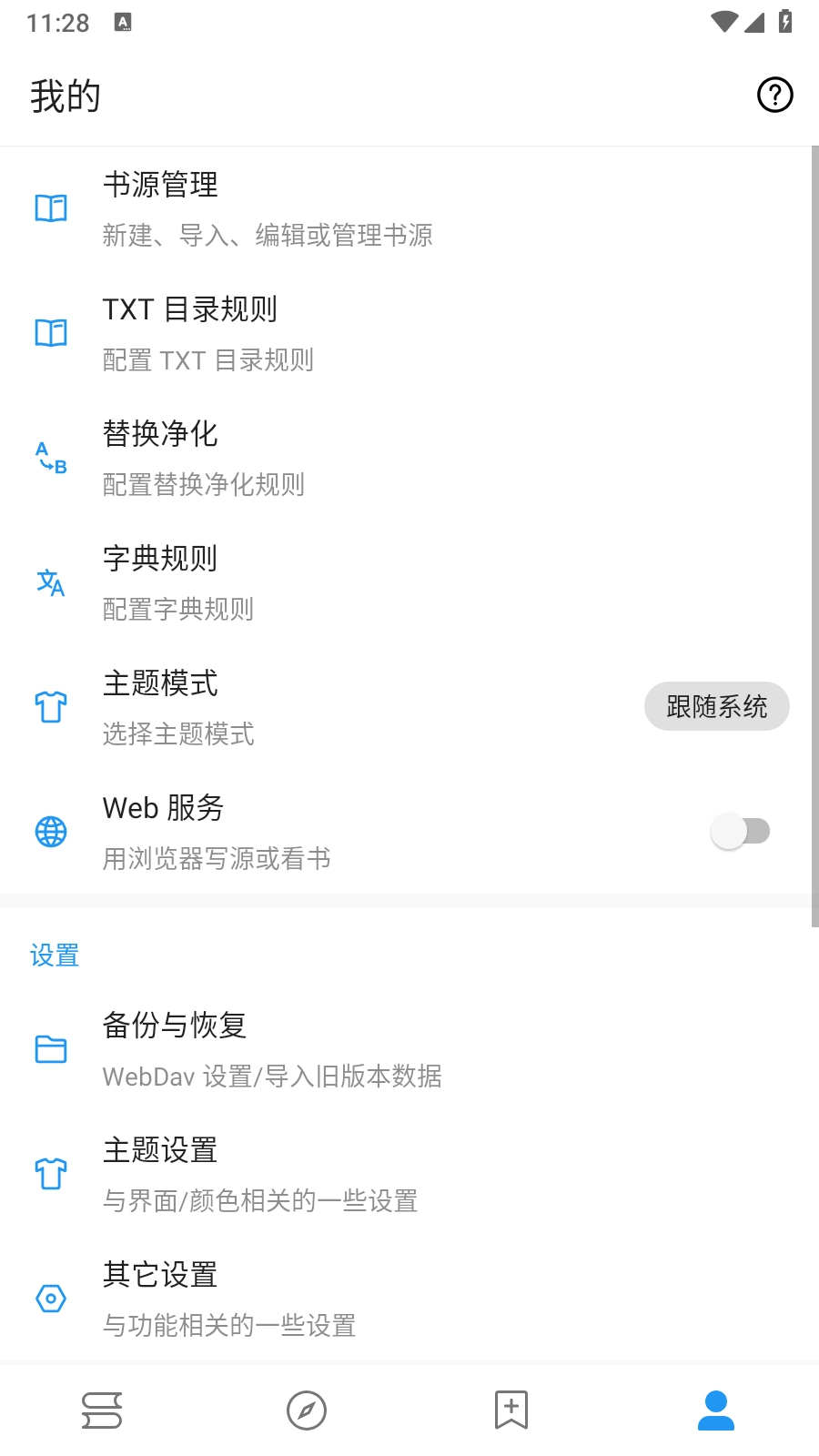Viewport: 819px width, 1456px height.
Task: Open 备份与恢复 via the folder icon
Action: [x=51, y=1049]
